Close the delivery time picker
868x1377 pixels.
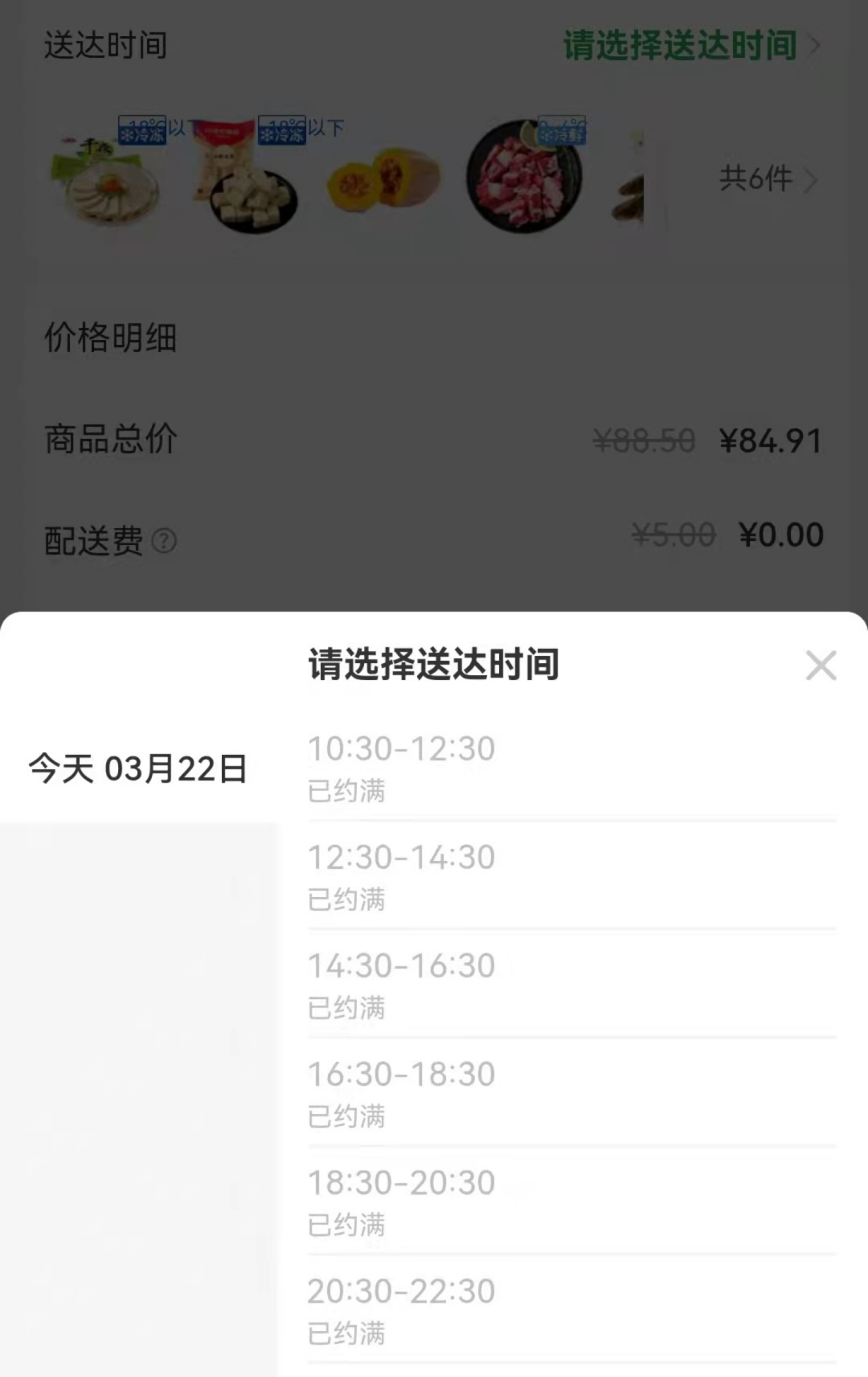pyautogui.click(x=821, y=666)
